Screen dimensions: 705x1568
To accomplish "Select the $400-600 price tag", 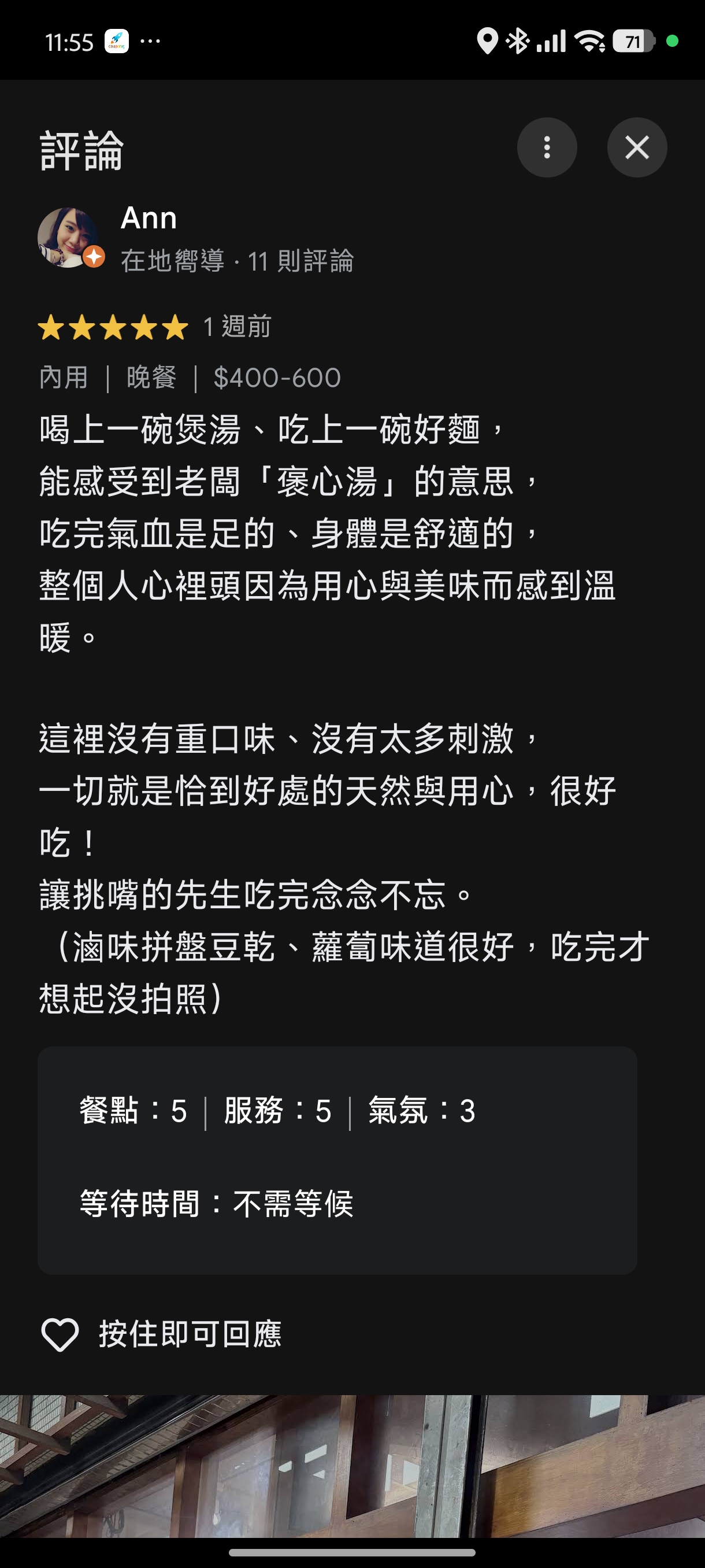I will (x=275, y=378).
